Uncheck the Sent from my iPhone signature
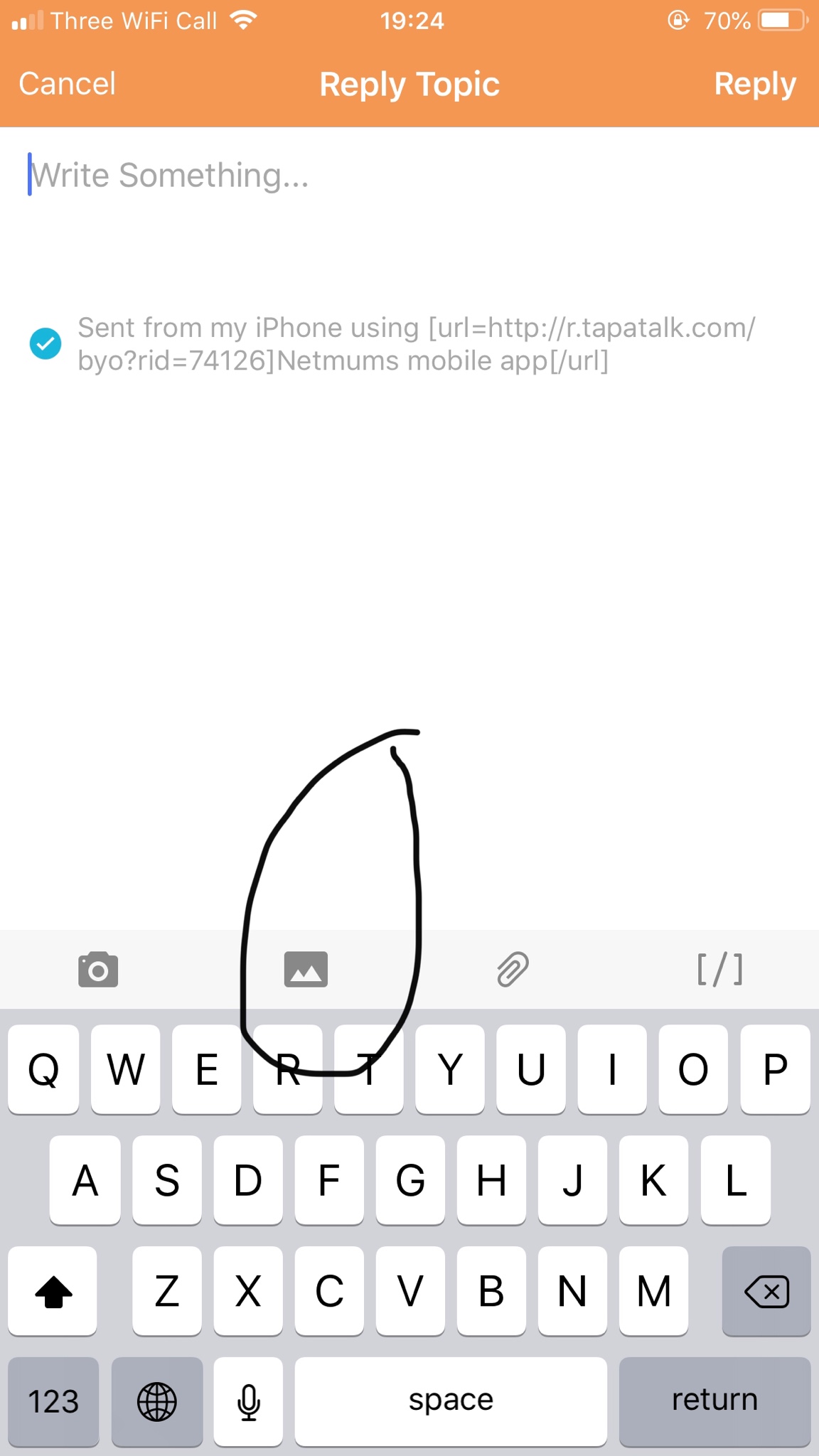This screenshot has width=819, height=1456. click(x=45, y=344)
